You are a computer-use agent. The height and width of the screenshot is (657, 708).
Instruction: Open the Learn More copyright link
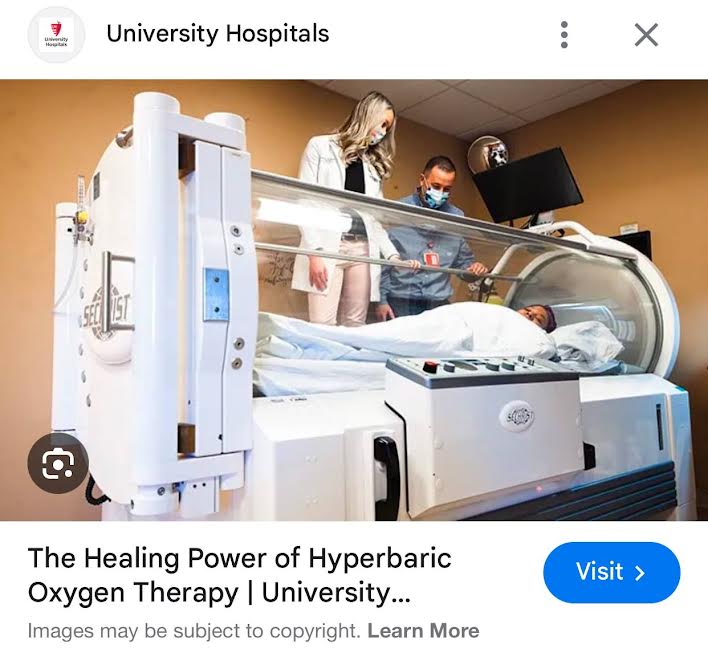[423, 631]
